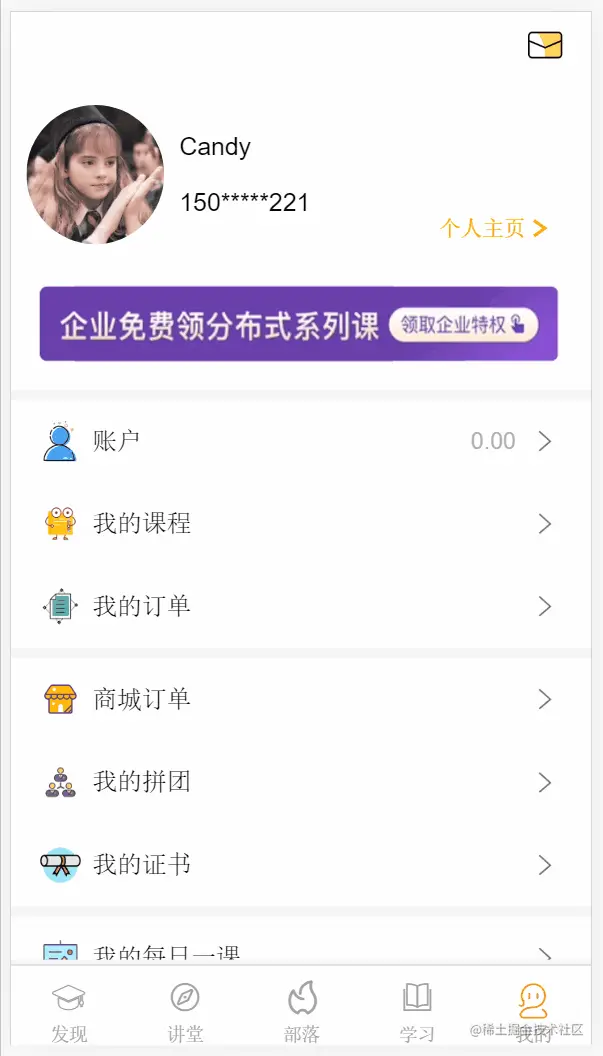Tap Candy's profile avatar
The height and width of the screenshot is (1056, 603).
pyautogui.click(x=95, y=174)
